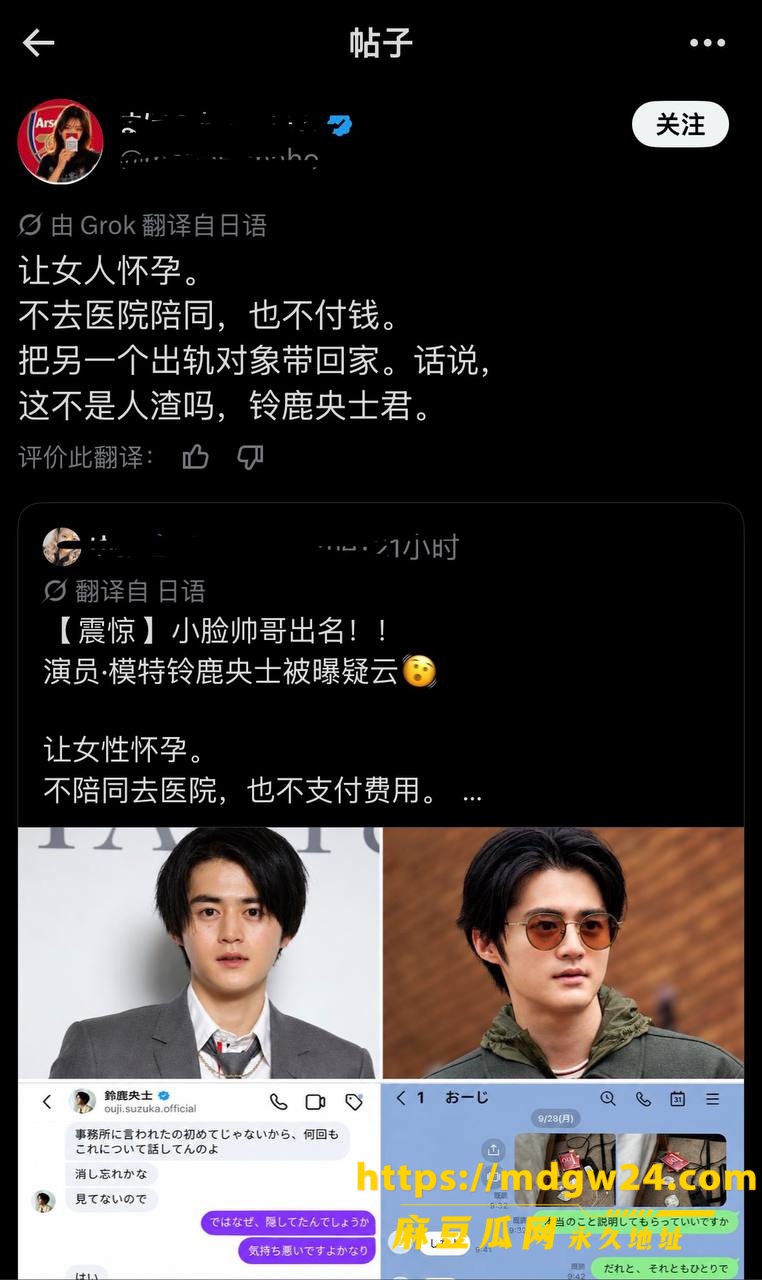Open the three-dot overflow menu
Image resolution: width=762 pixels, height=1280 pixels.
707,43
